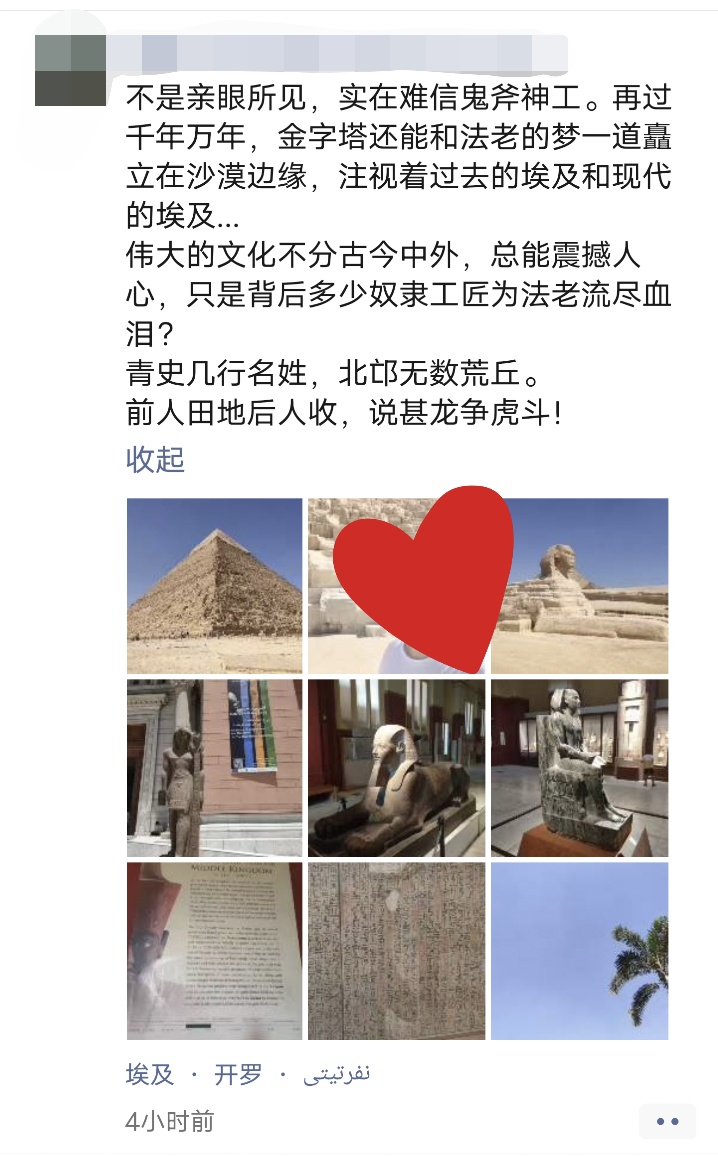The height and width of the screenshot is (1156, 718).
Task: Open the seated pharaoh statue photo
Action: 579,767
